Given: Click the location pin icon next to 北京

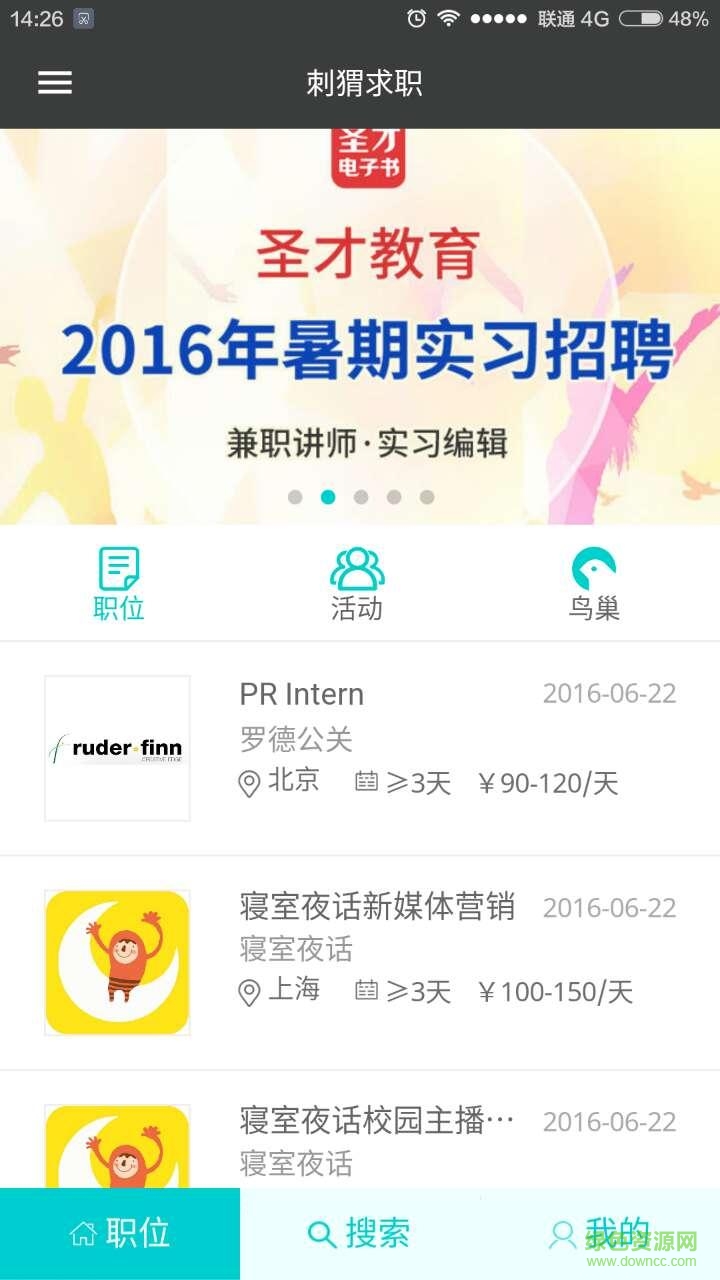Looking at the screenshot, I should click(x=249, y=783).
